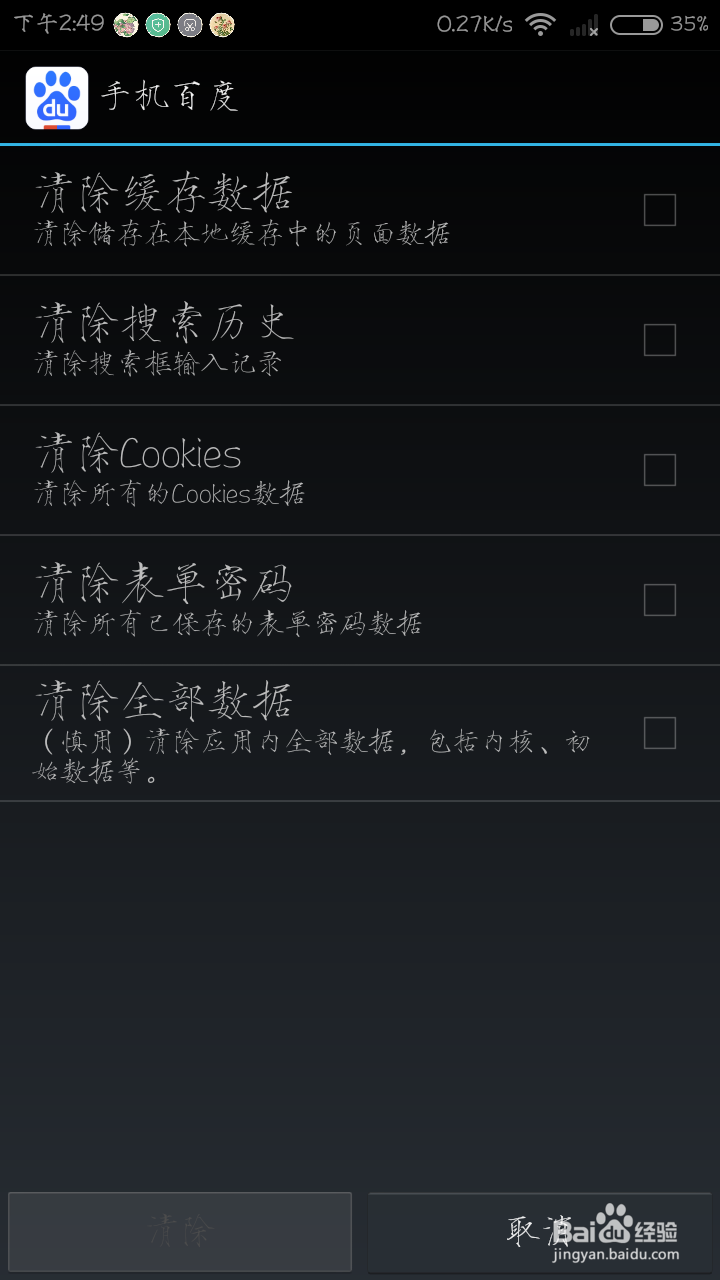Check the 清除搜索历史 option
720x1280 pixels.
[659, 340]
